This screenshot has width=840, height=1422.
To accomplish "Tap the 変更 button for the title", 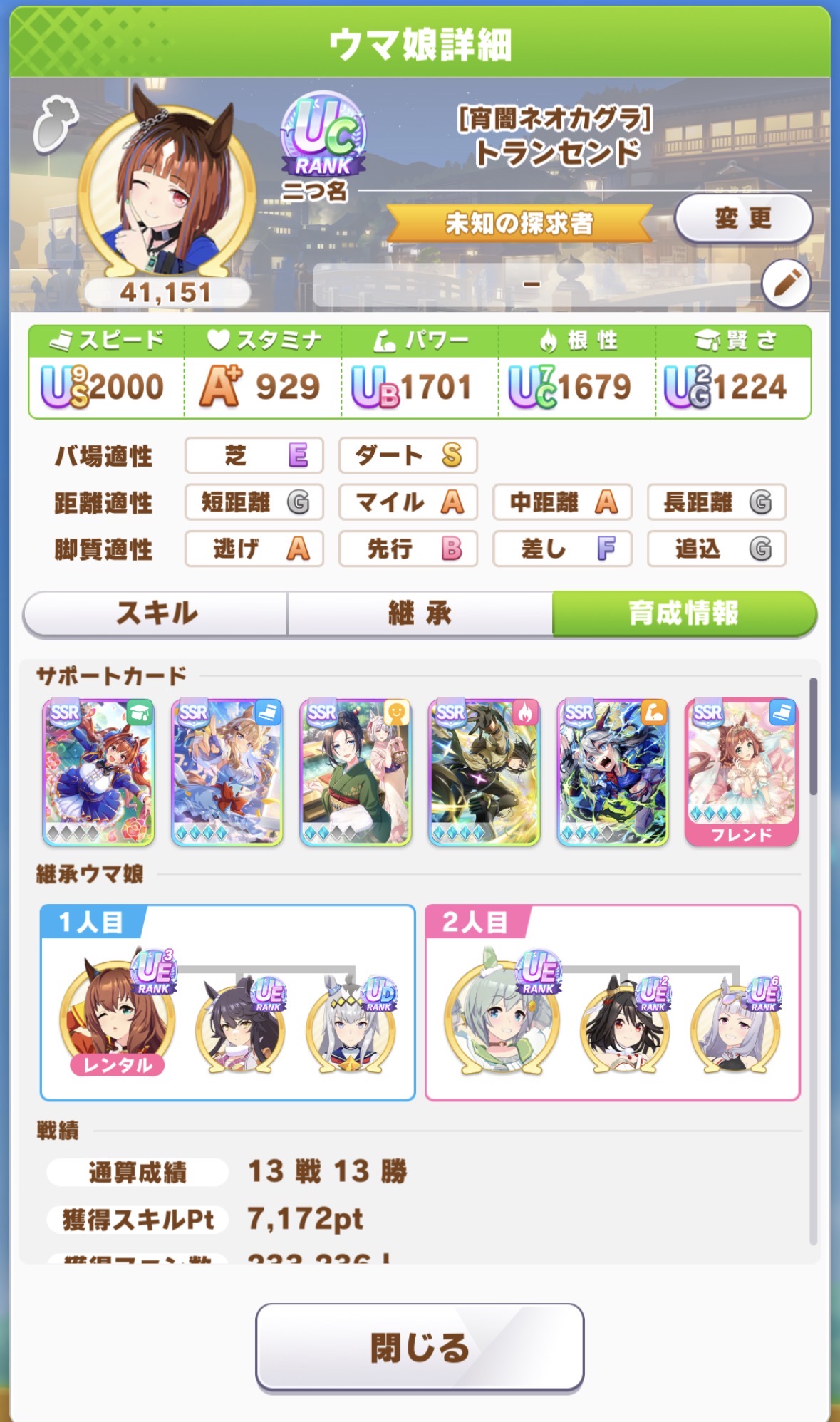I will point(742,218).
